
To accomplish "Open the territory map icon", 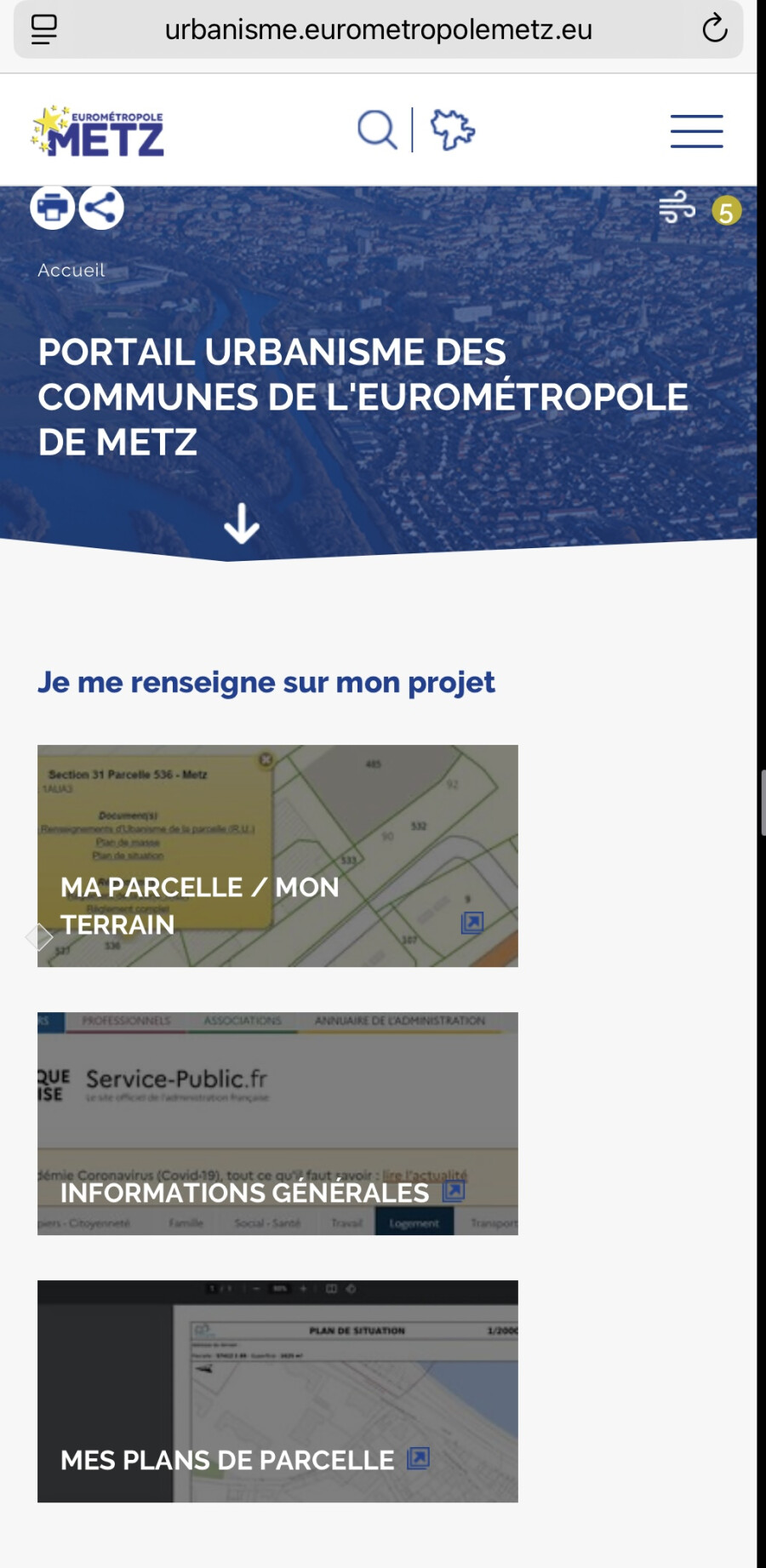I will (452, 130).
